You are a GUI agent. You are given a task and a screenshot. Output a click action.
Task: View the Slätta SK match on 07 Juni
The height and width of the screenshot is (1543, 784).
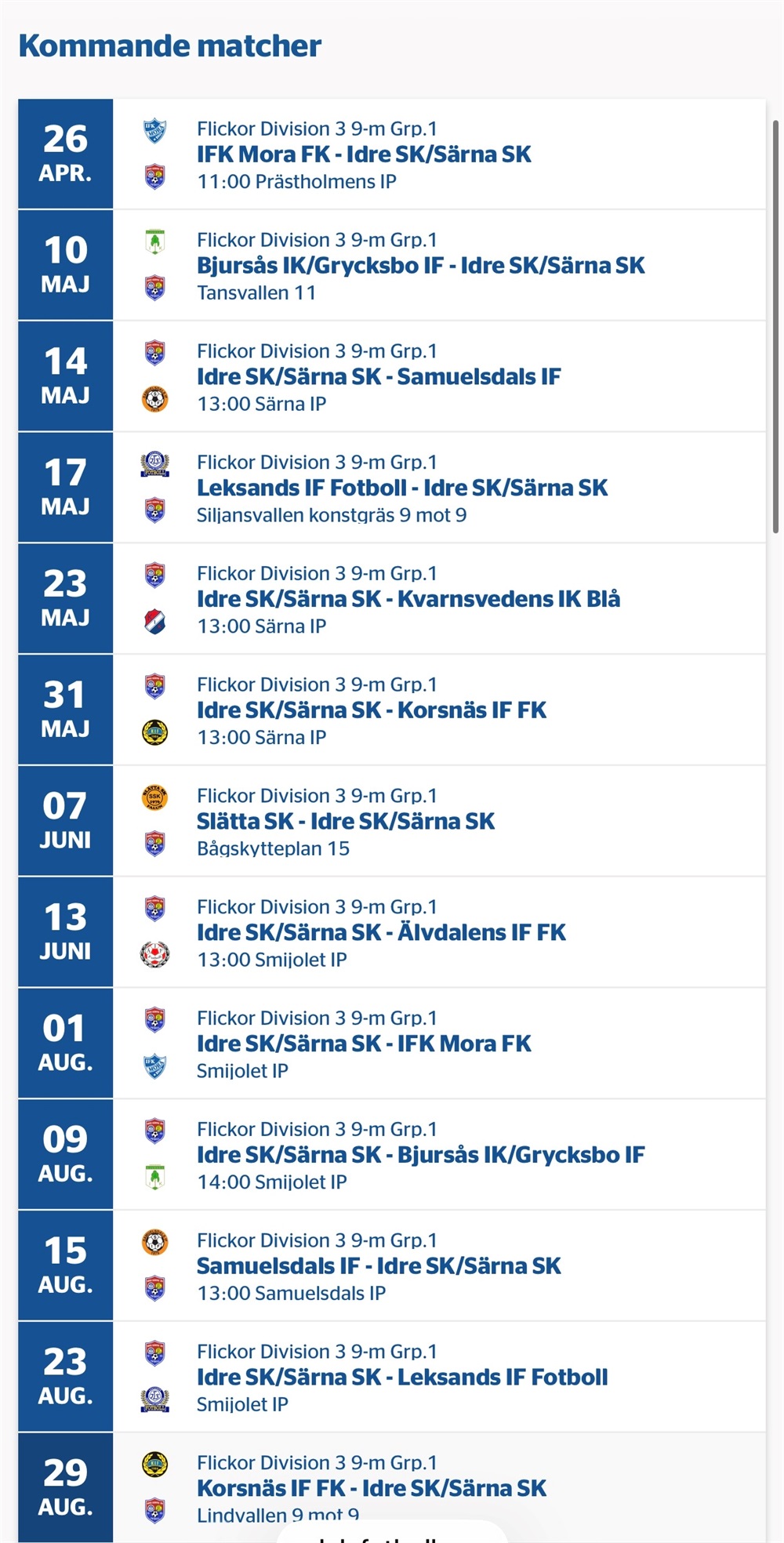point(346,822)
